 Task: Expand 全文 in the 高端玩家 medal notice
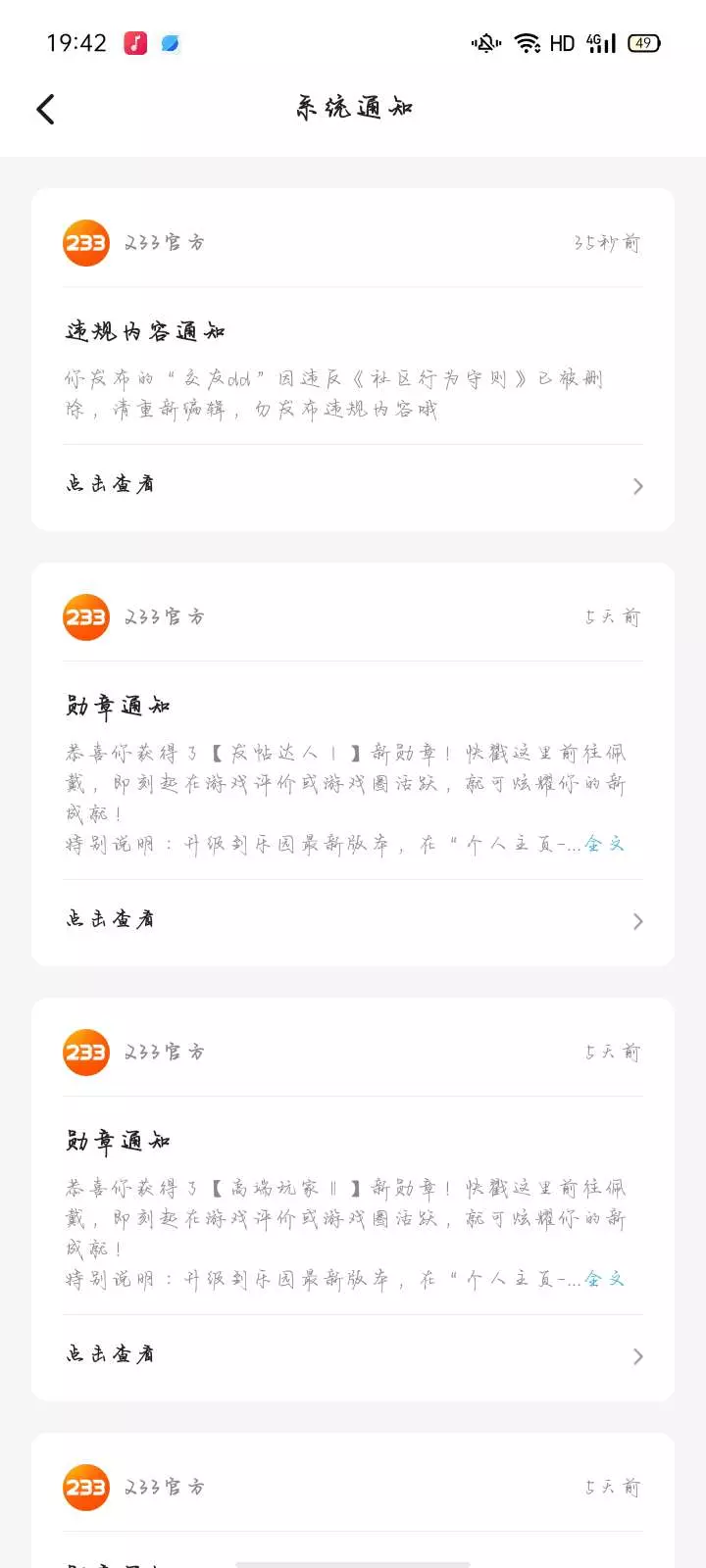click(604, 1279)
